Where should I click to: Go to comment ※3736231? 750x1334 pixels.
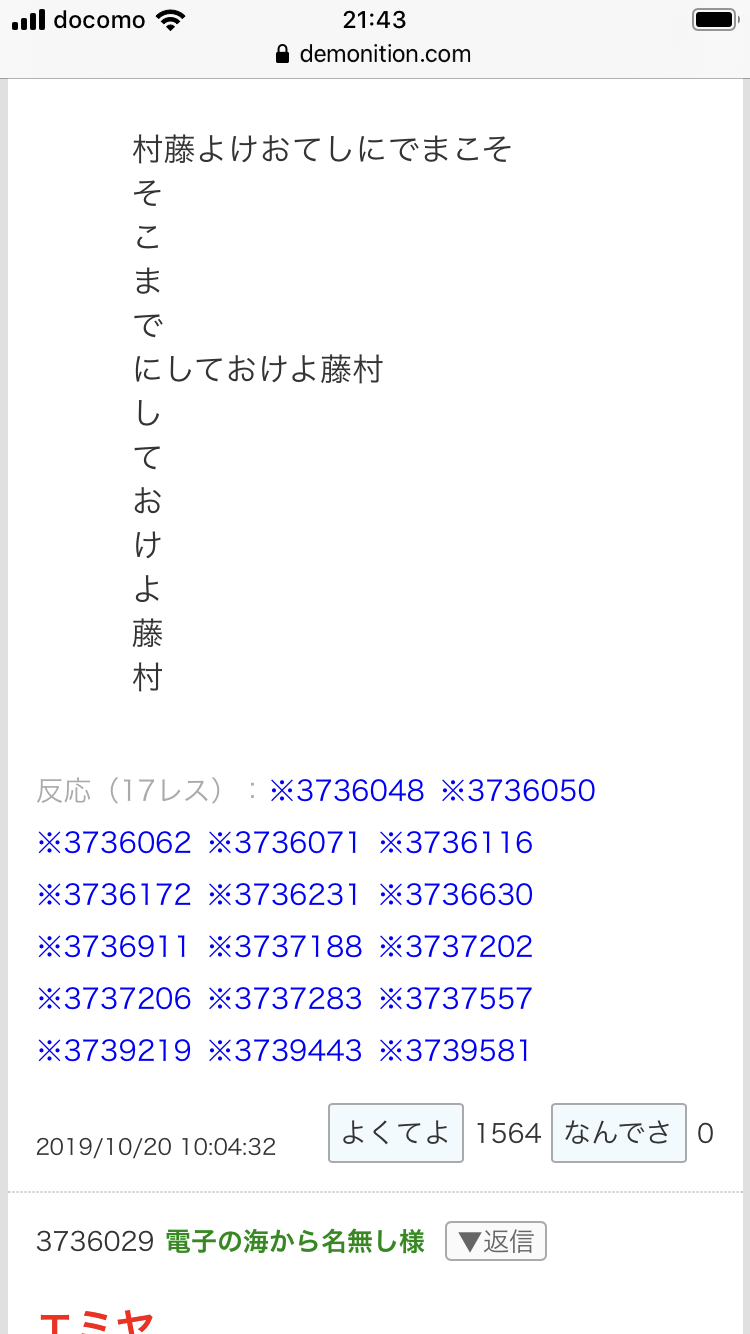pos(284,895)
